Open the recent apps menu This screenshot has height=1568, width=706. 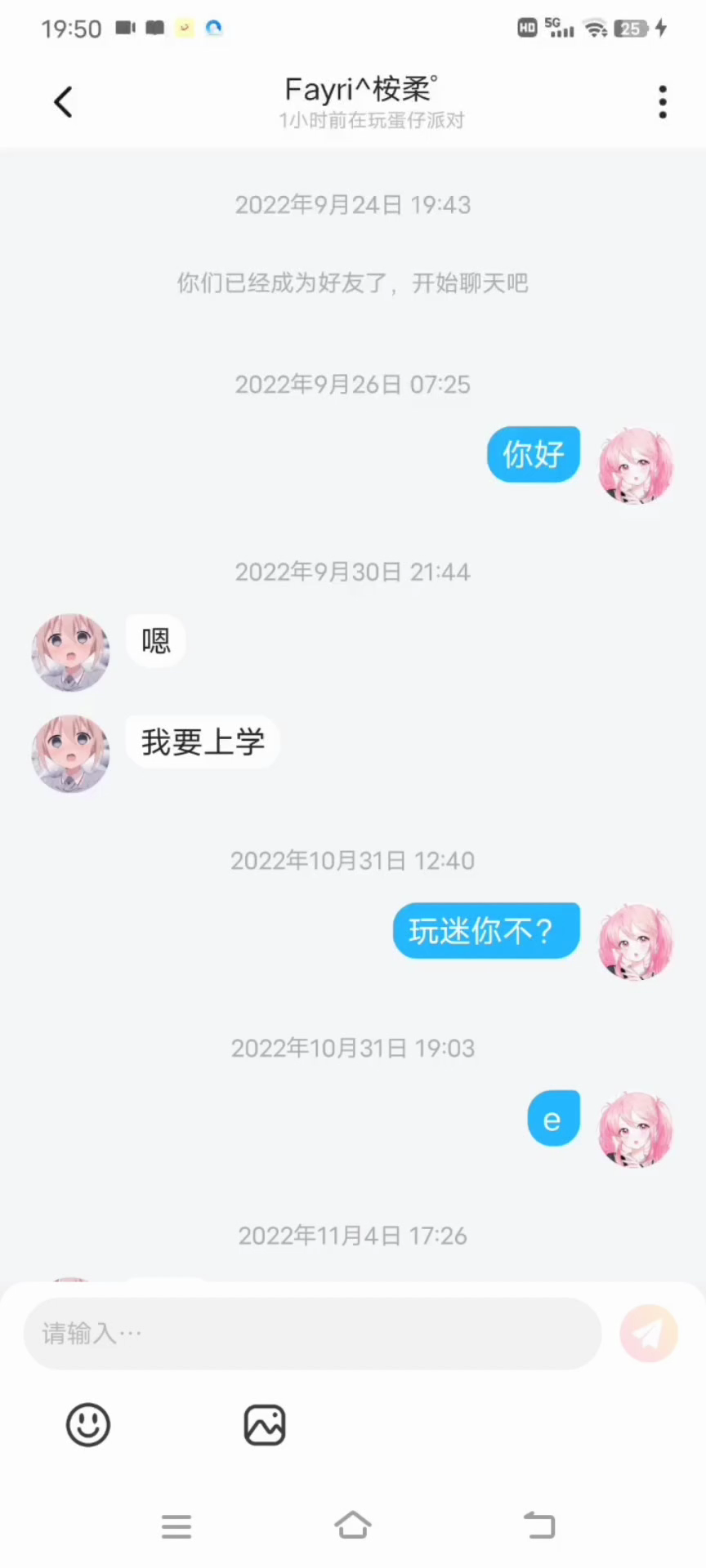click(176, 1526)
